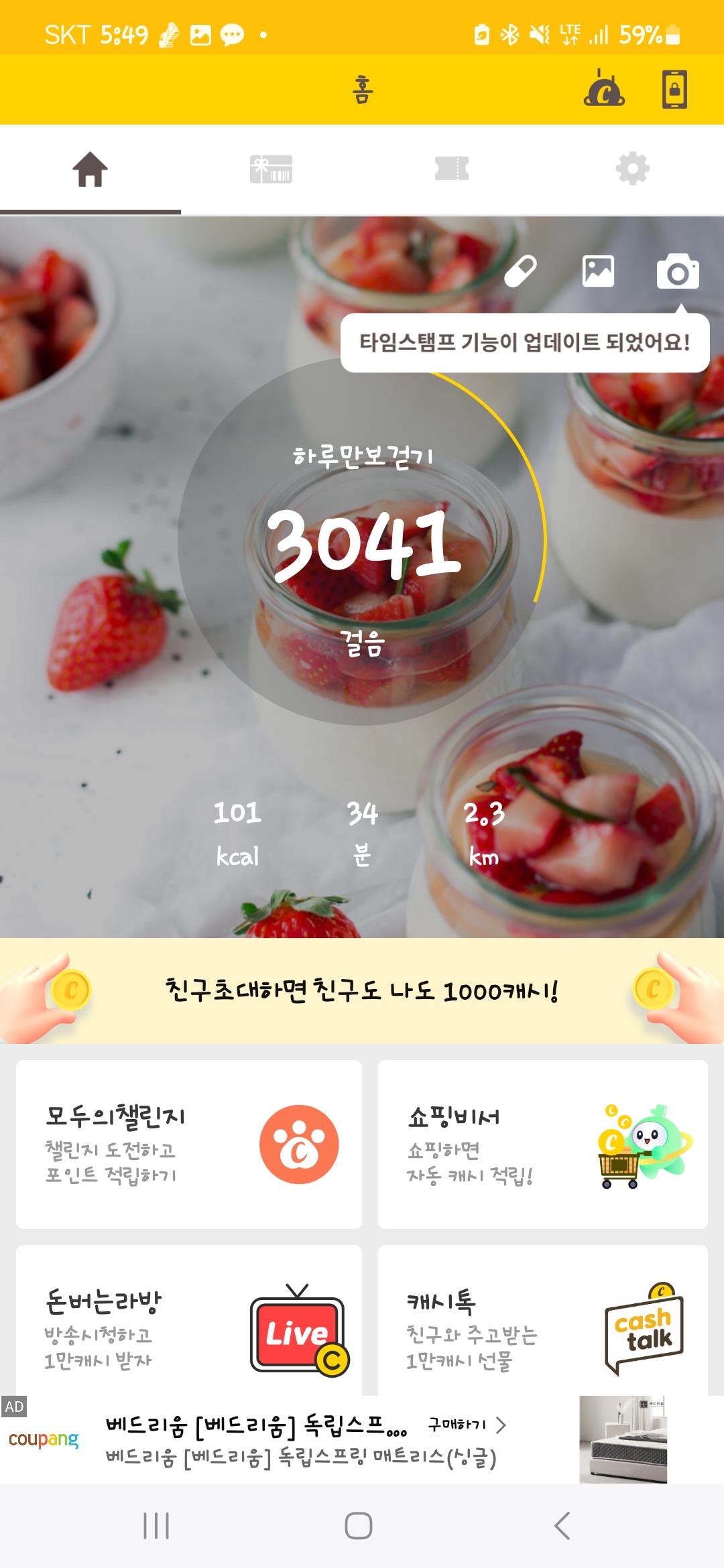This screenshot has width=724, height=1568.
Task: Tap 구매하기 on the Coupang ad
Action: [x=467, y=1425]
